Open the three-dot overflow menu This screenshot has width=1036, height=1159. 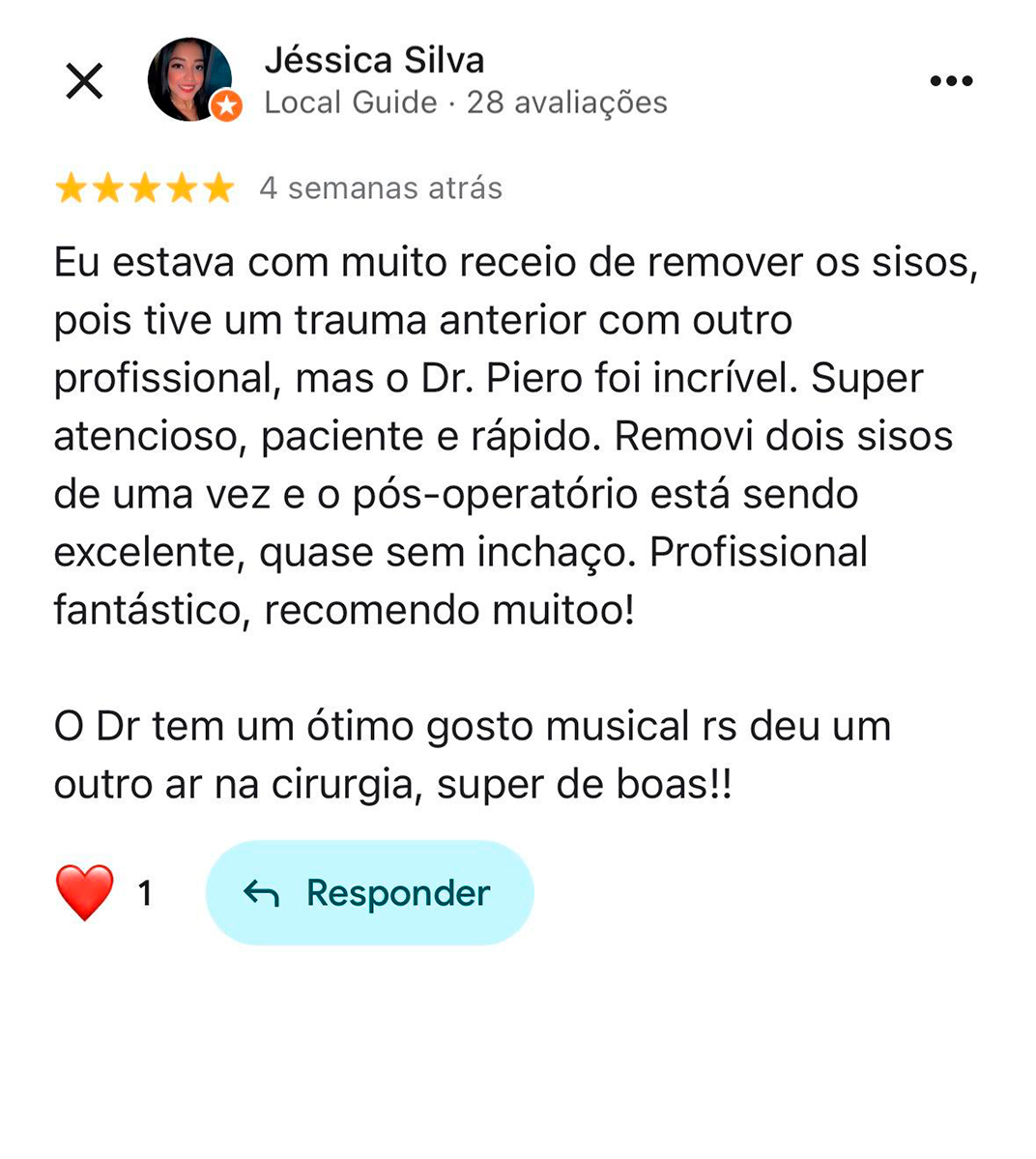coord(952,79)
